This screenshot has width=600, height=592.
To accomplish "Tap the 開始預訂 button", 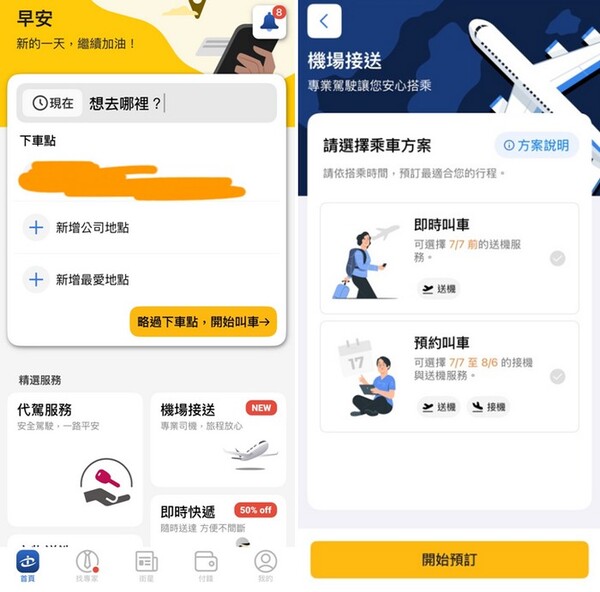I will click(x=449, y=560).
